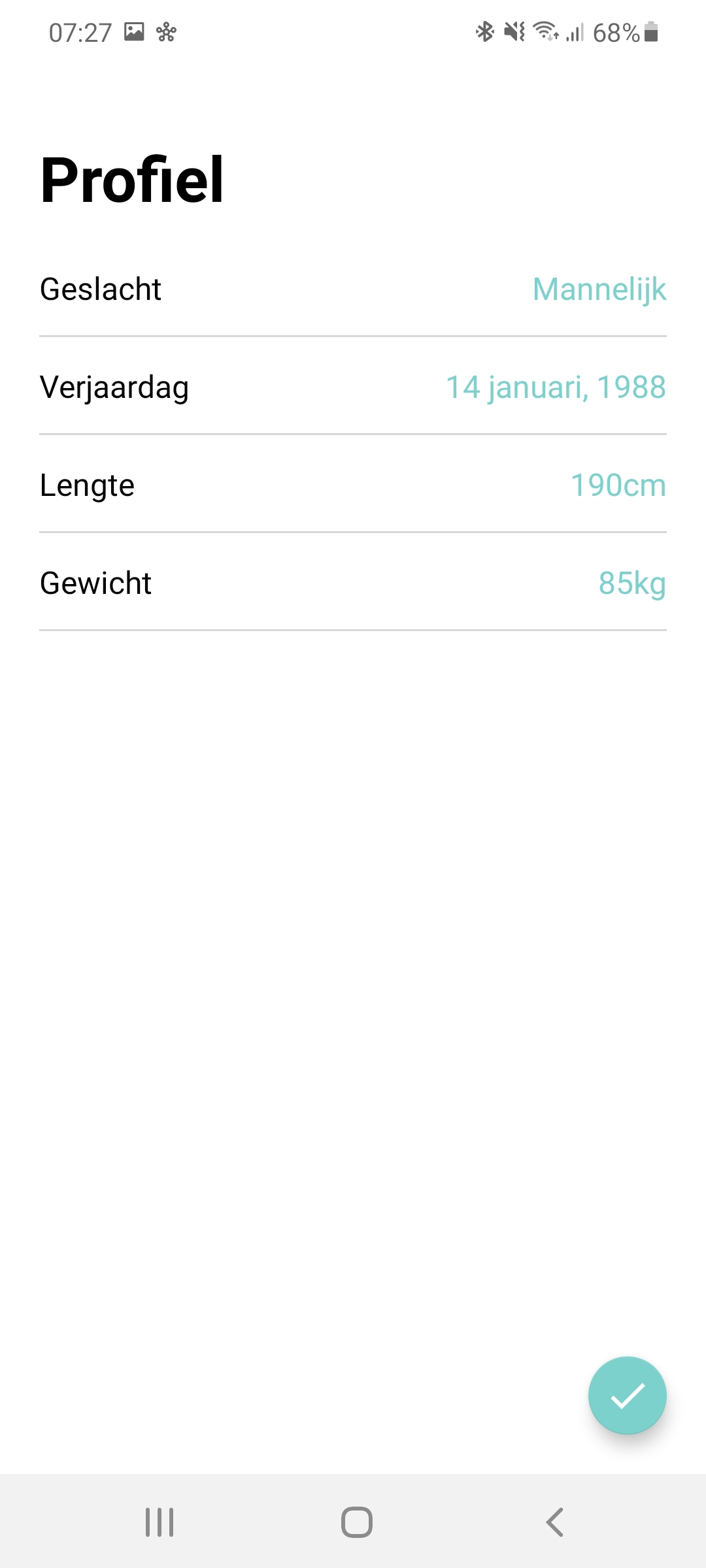This screenshot has width=706, height=1568.
Task: Change the Geslacht value Mannelijk
Action: pos(599,289)
